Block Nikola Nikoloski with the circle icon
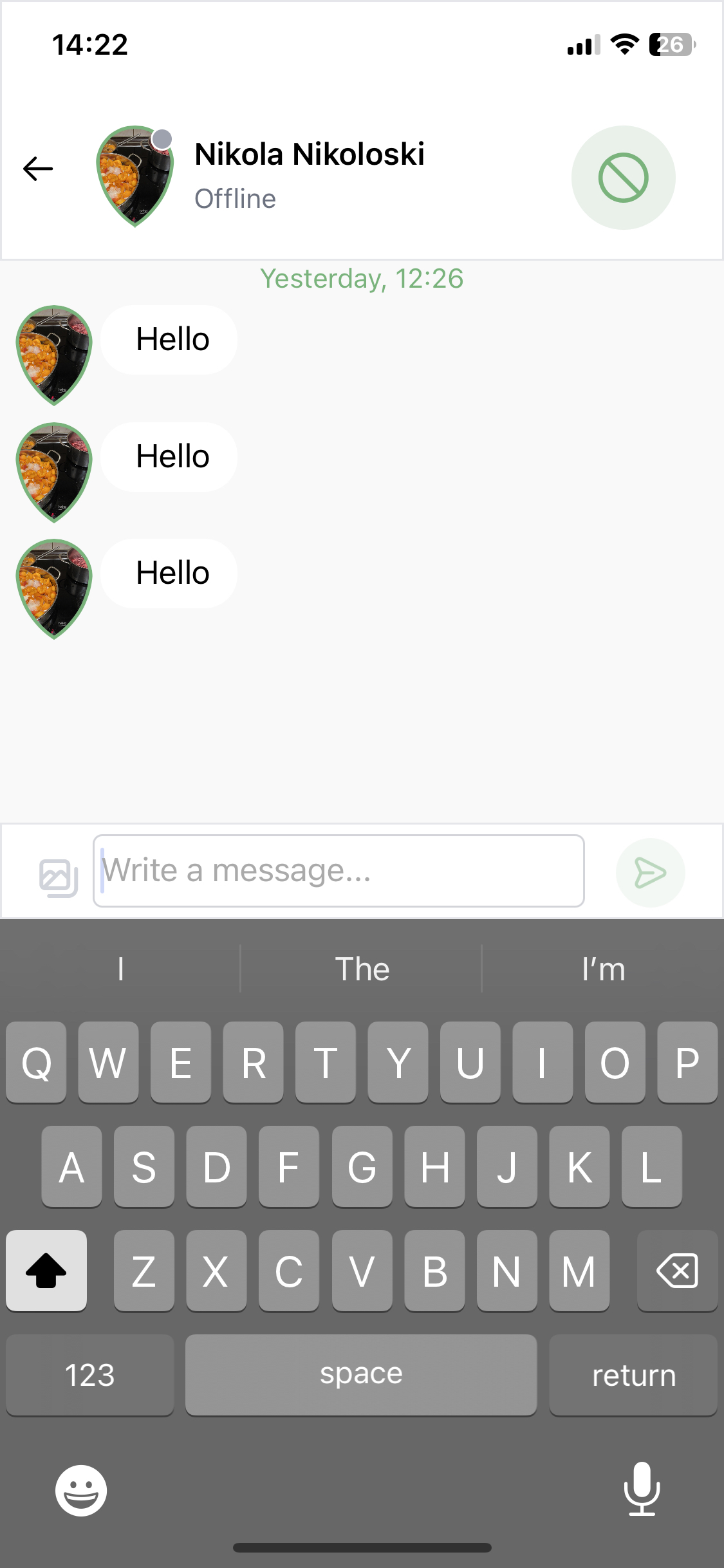Image resolution: width=724 pixels, height=1568 pixels. coord(623,178)
